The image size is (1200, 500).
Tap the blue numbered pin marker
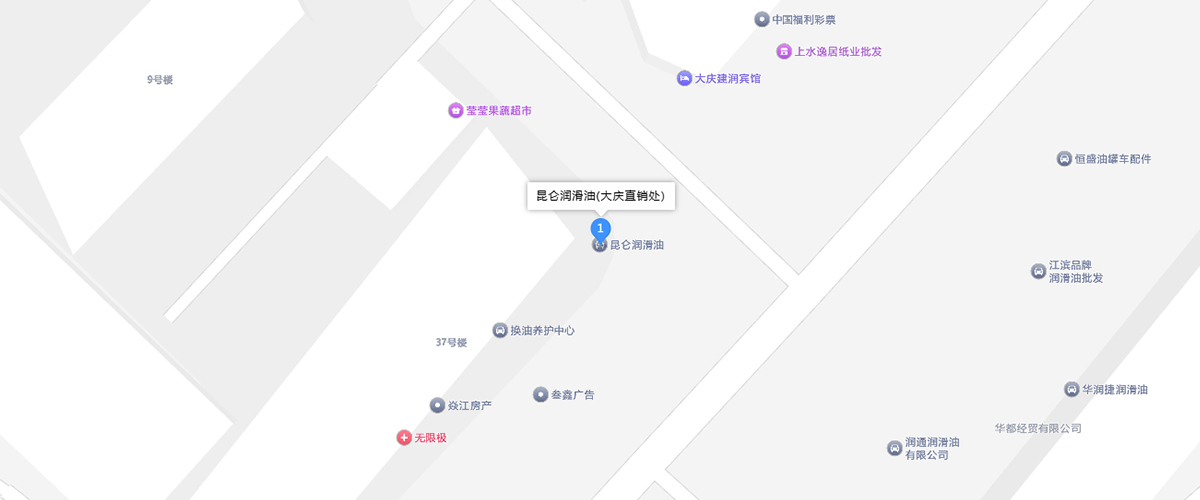[x=600, y=230]
